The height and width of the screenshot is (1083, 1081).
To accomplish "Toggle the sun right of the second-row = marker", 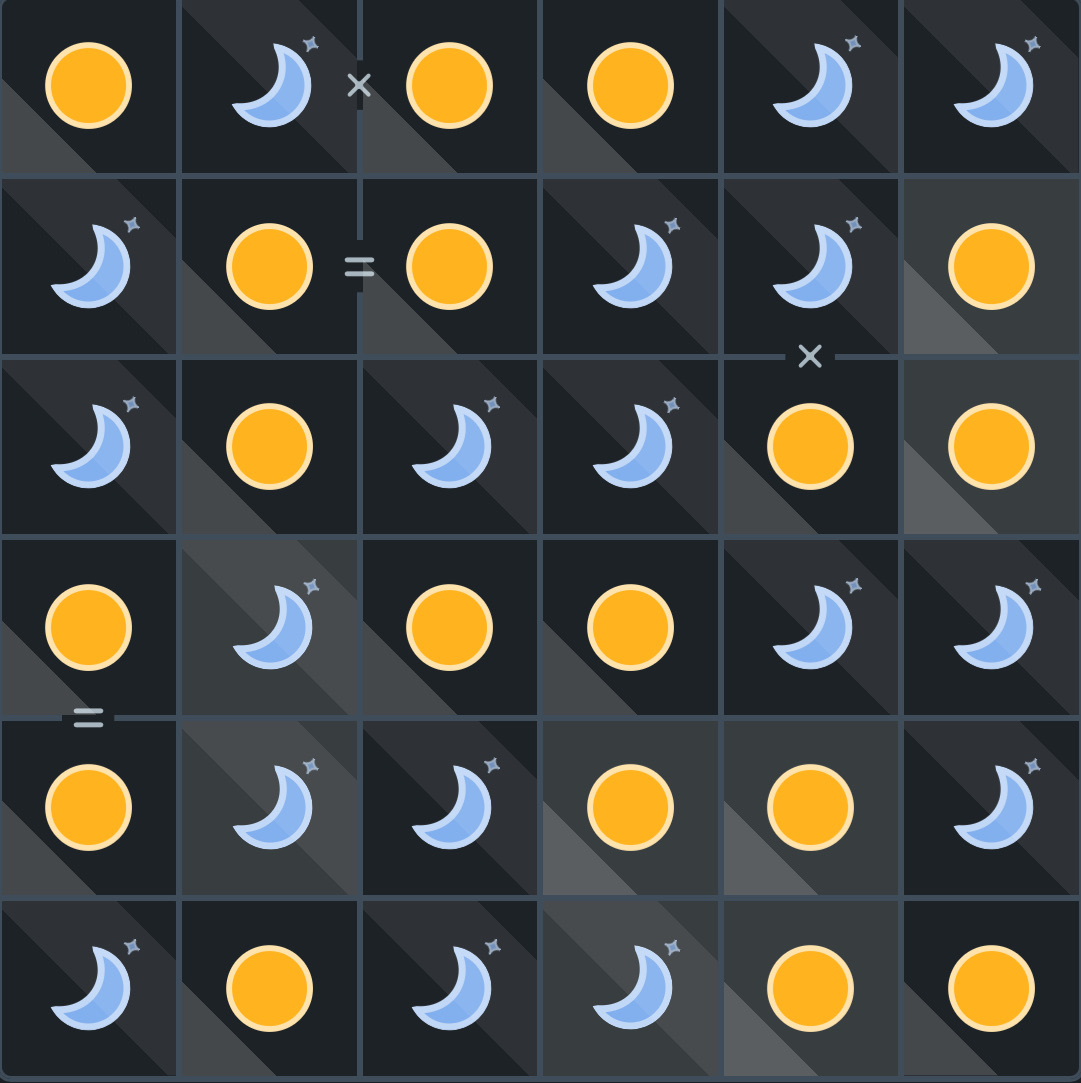I will (x=450, y=266).
